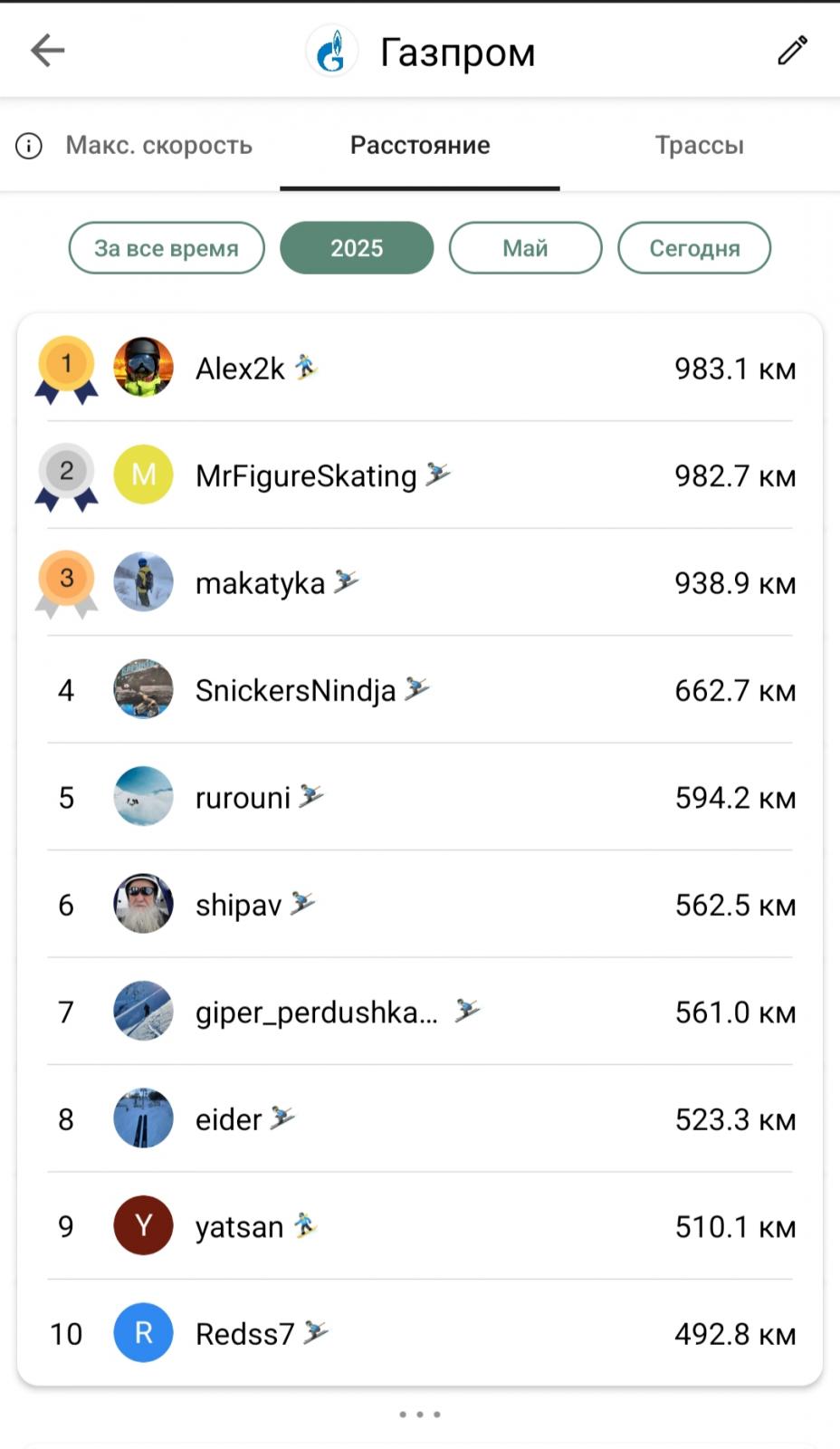The width and height of the screenshot is (840, 1449).
Task: Open the info icon beside Макс. скорость
Action: coord(29,146)
